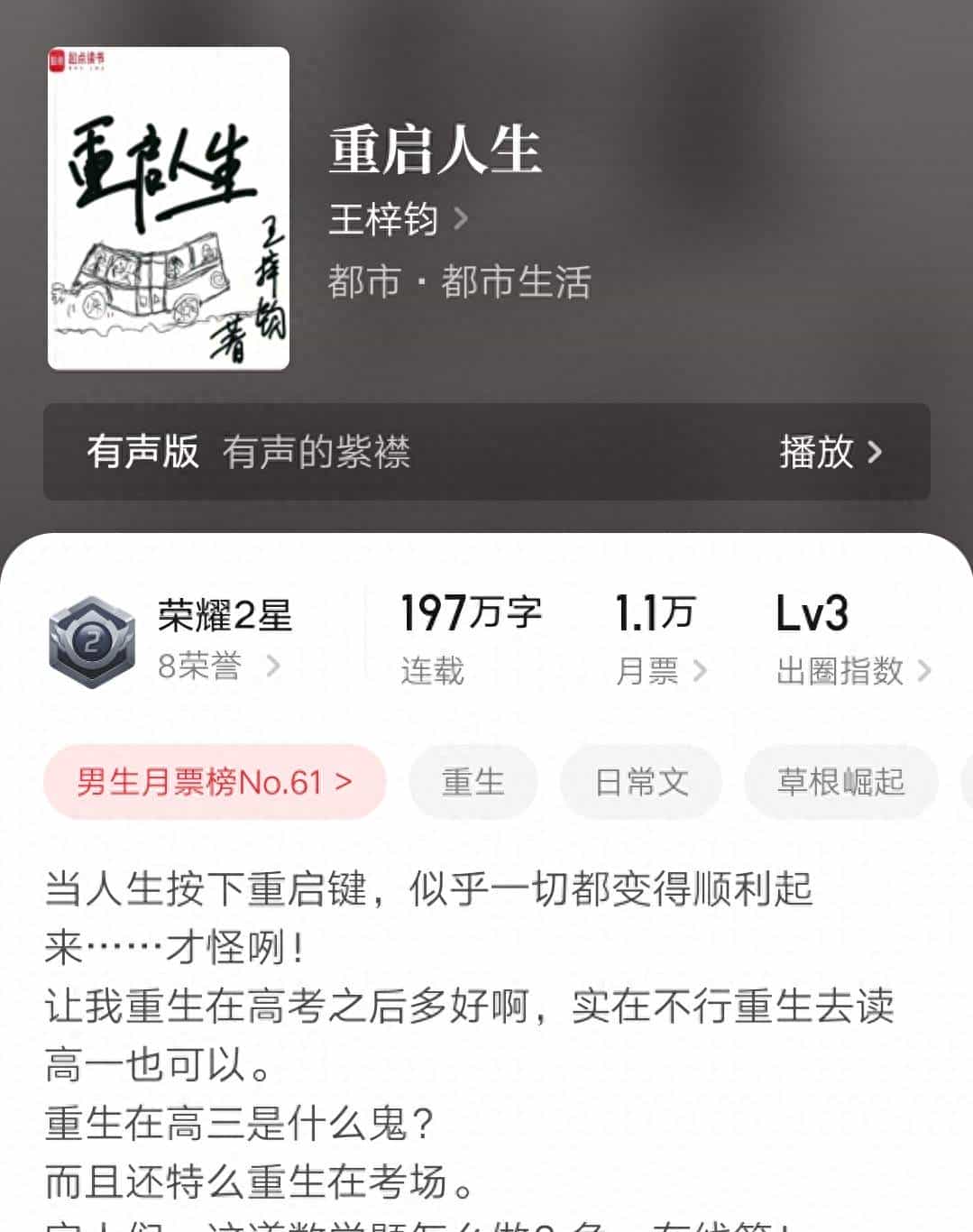
Task: Select the 重生 tag chip
Action: tap(473, 782)
